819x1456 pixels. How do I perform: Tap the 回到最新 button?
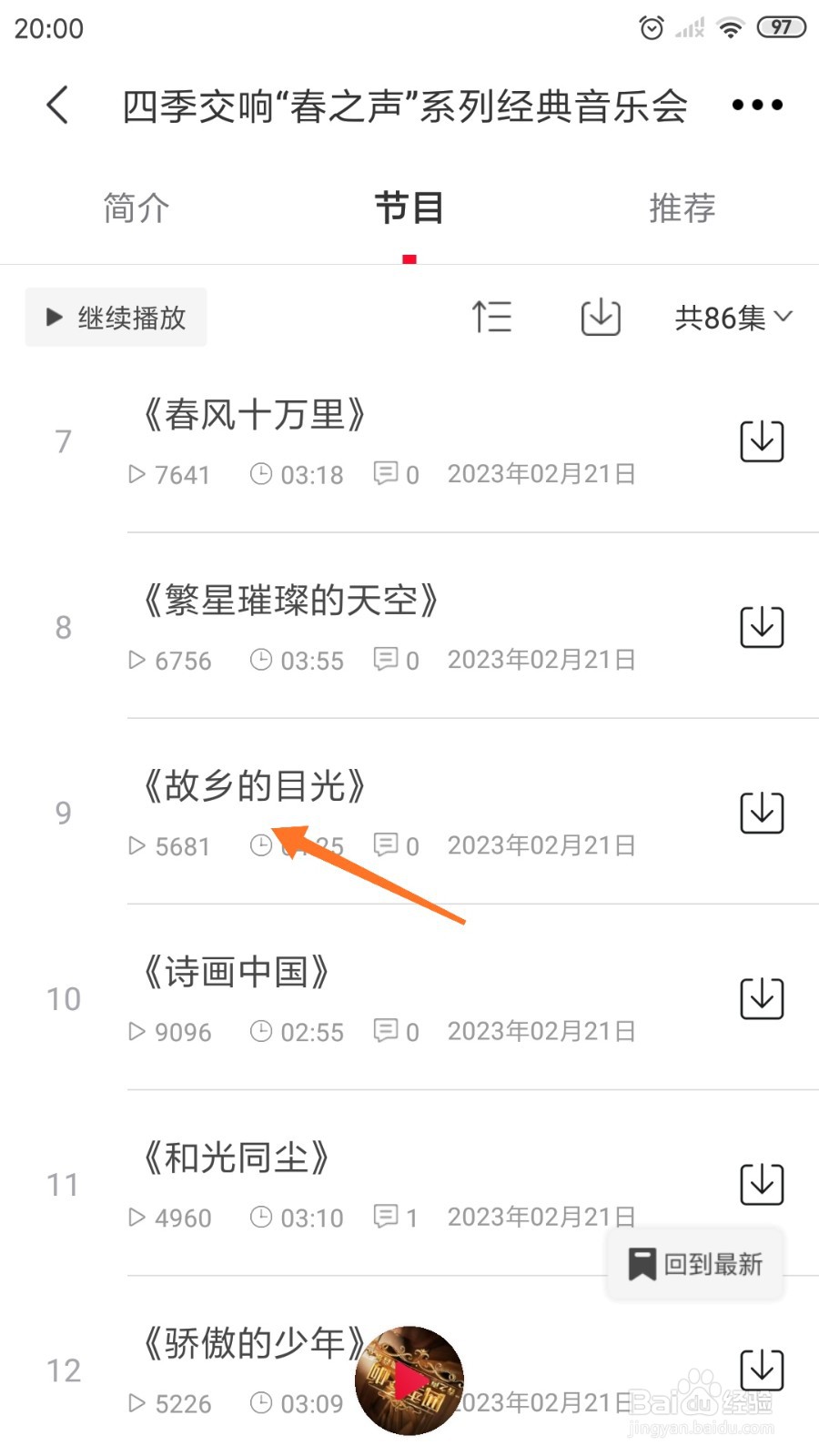694,1263
